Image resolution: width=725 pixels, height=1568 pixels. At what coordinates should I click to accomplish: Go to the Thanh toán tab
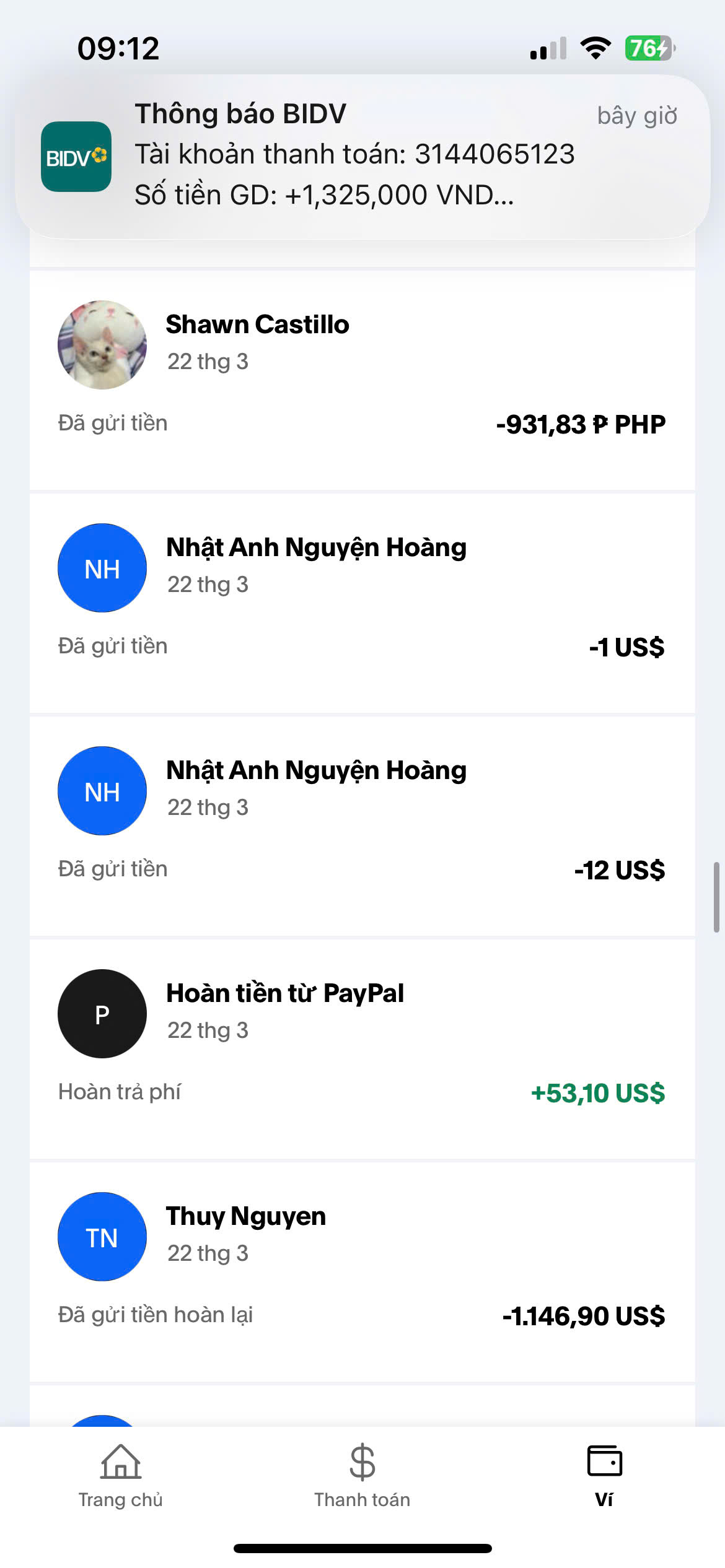[x=362, y=1476]
